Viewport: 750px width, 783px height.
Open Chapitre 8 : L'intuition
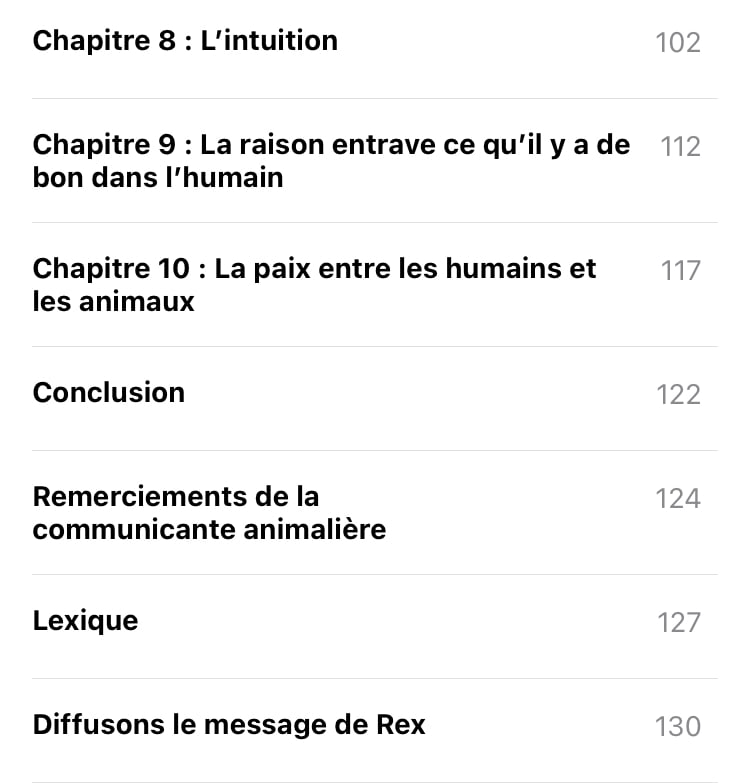point(186,41)
